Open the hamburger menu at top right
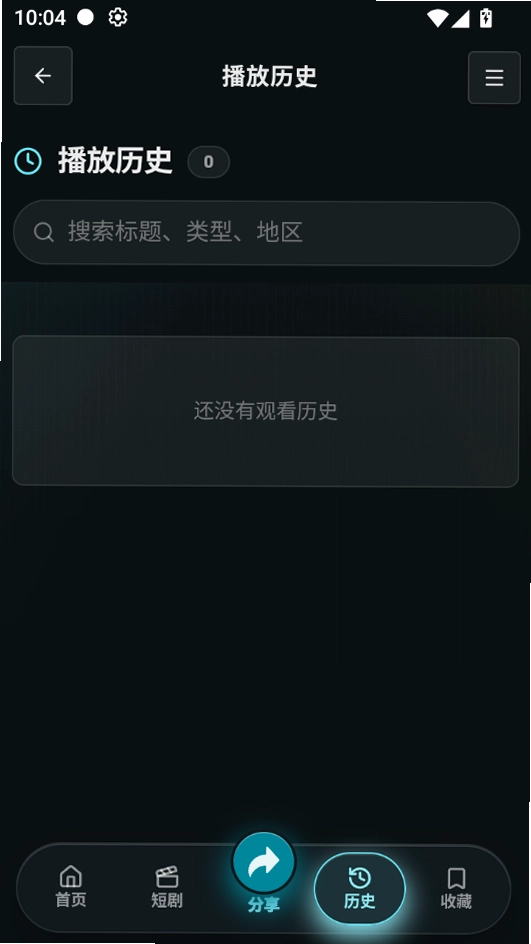Image resolution: width=531 pixels, height=944 pixels. click(494, 78)
